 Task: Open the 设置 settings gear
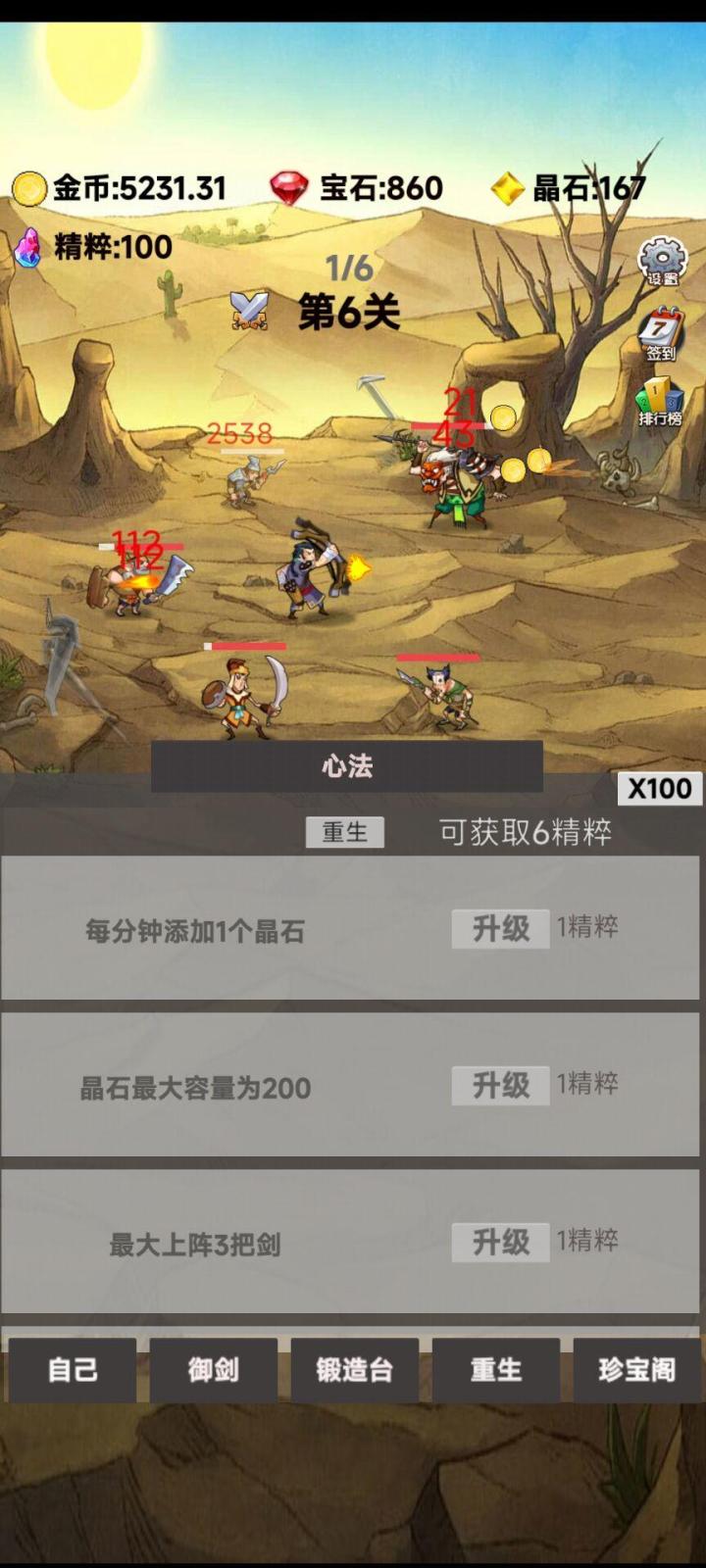662,262
